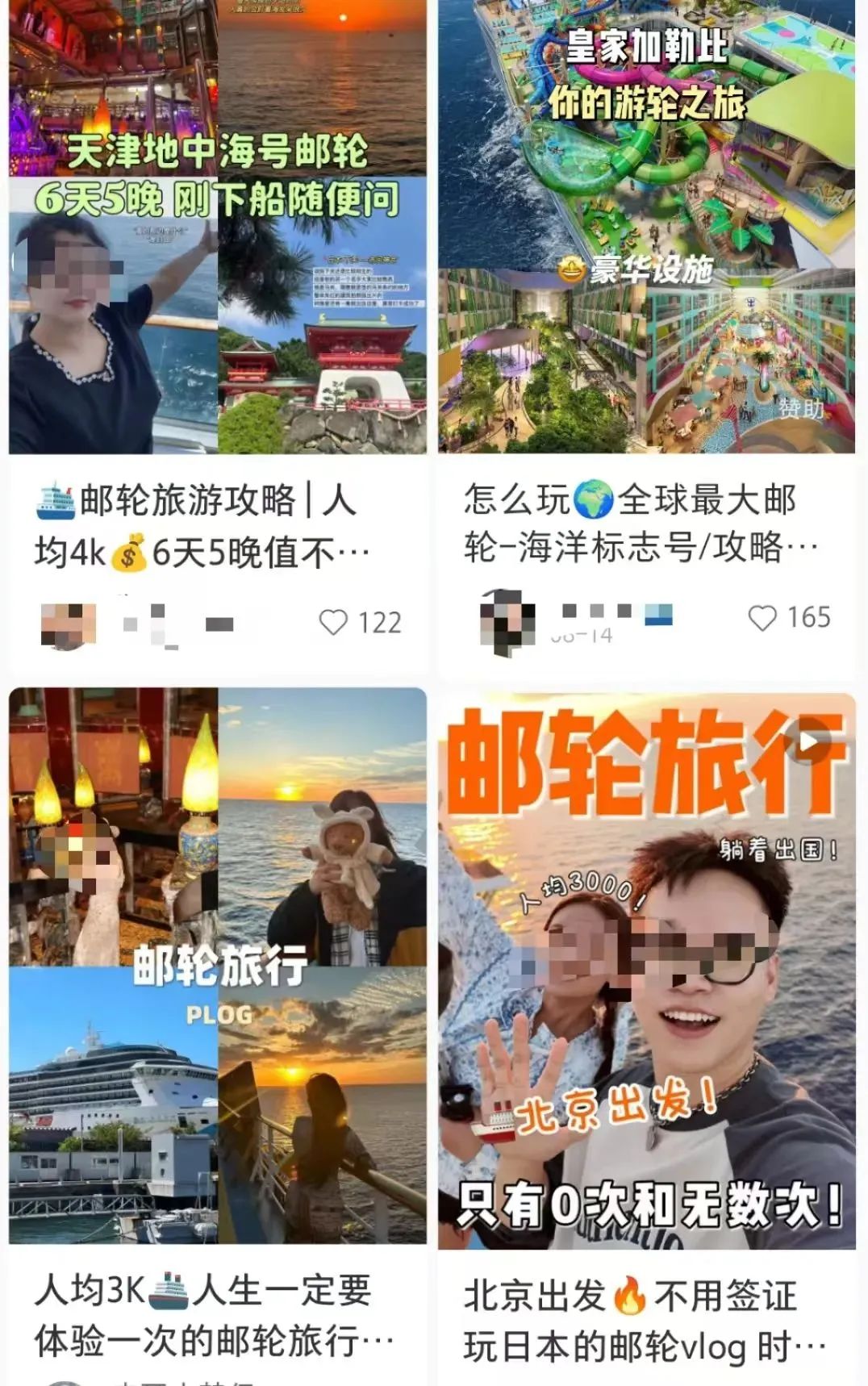868x1386 pixels.
Task: Open the 皇家加勒比 海洋标志号 cruise post
Action: [646, 227]
